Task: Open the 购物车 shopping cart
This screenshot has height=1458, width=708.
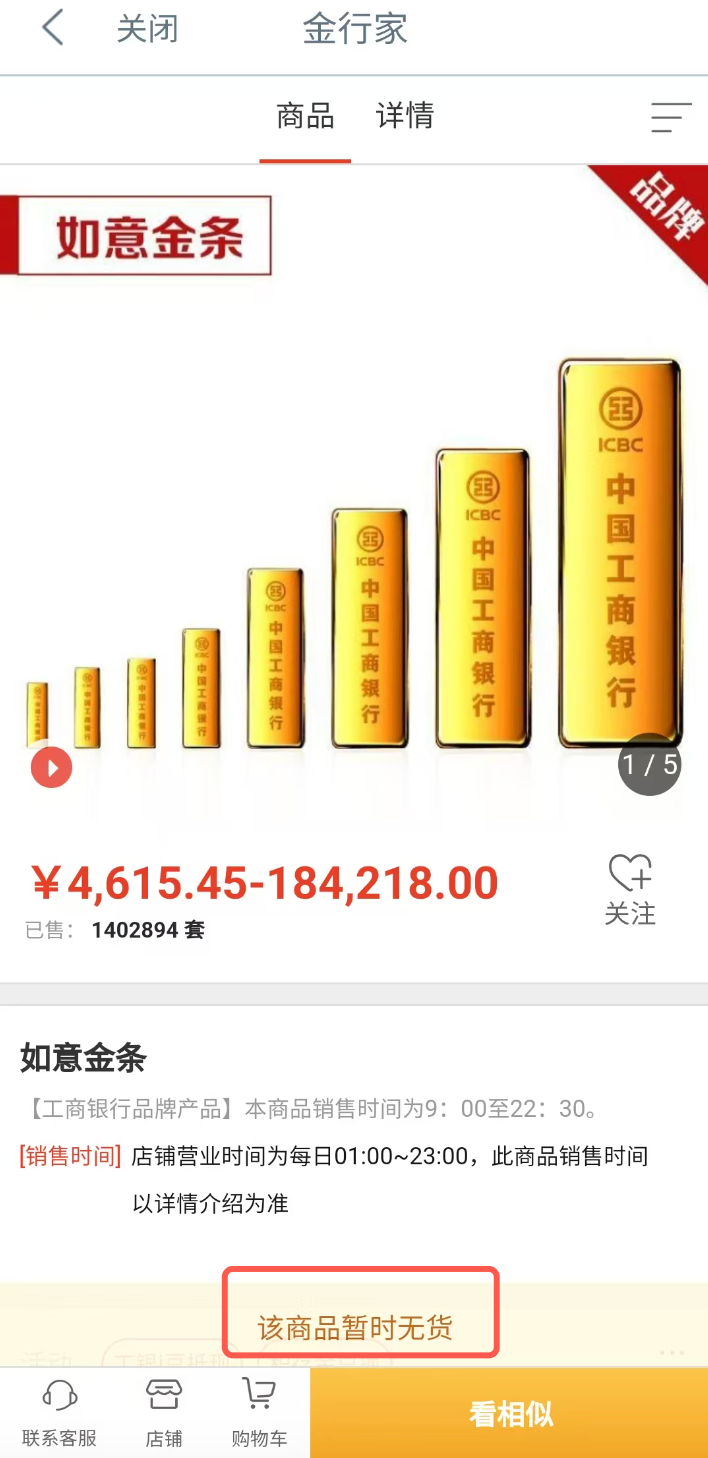Action: 259,1413
